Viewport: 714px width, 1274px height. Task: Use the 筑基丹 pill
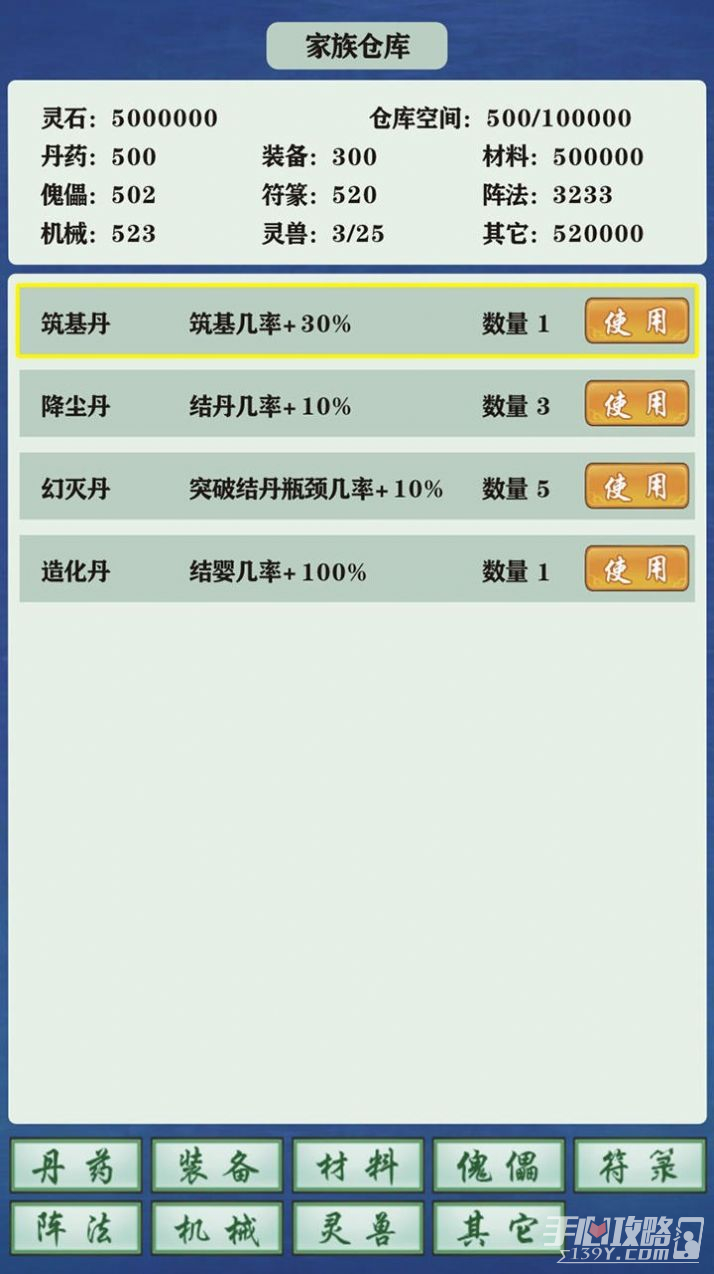point(636,322)
